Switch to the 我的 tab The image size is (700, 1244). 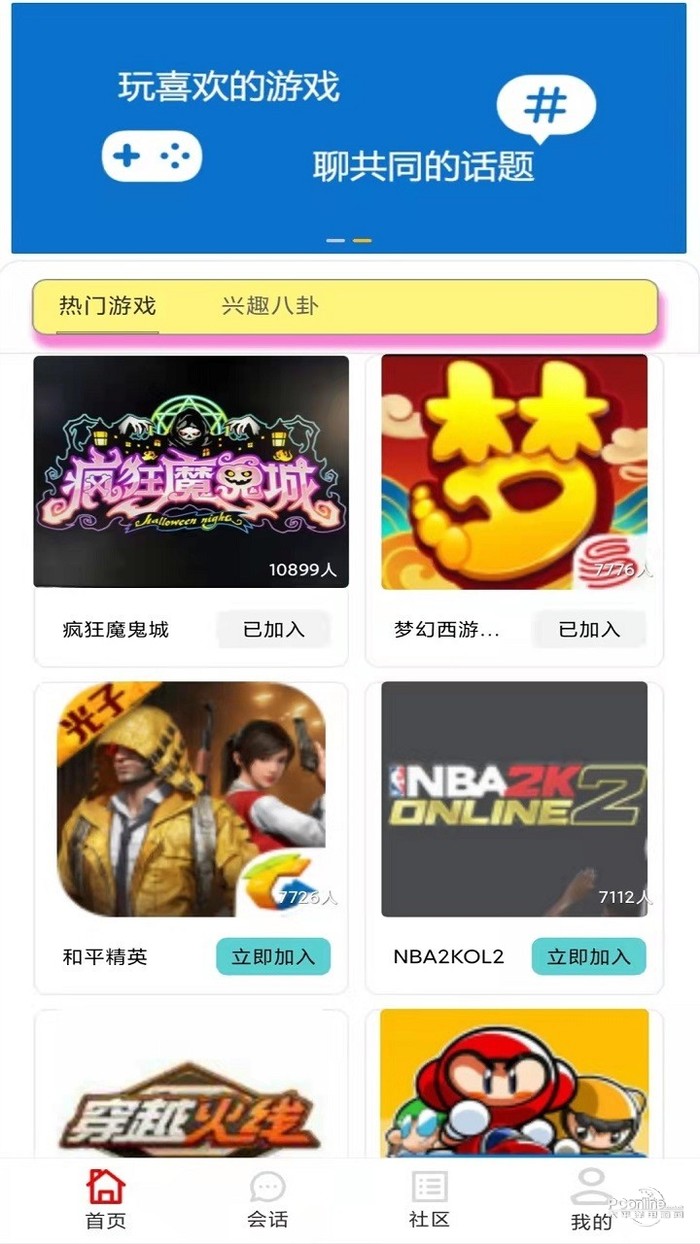(x=590, y=1199)
